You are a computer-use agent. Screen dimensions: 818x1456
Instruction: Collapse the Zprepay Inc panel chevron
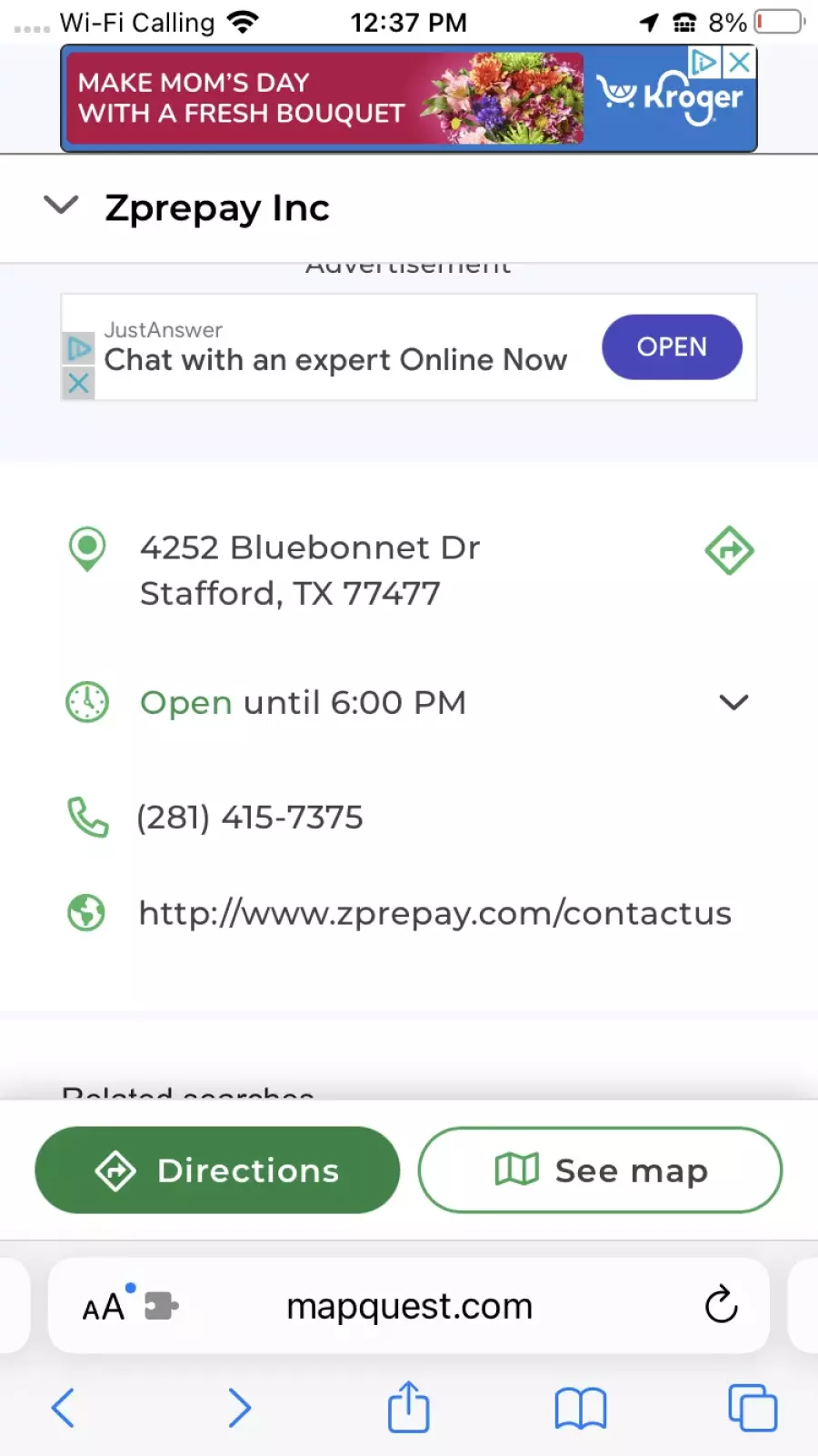[61, 206]
